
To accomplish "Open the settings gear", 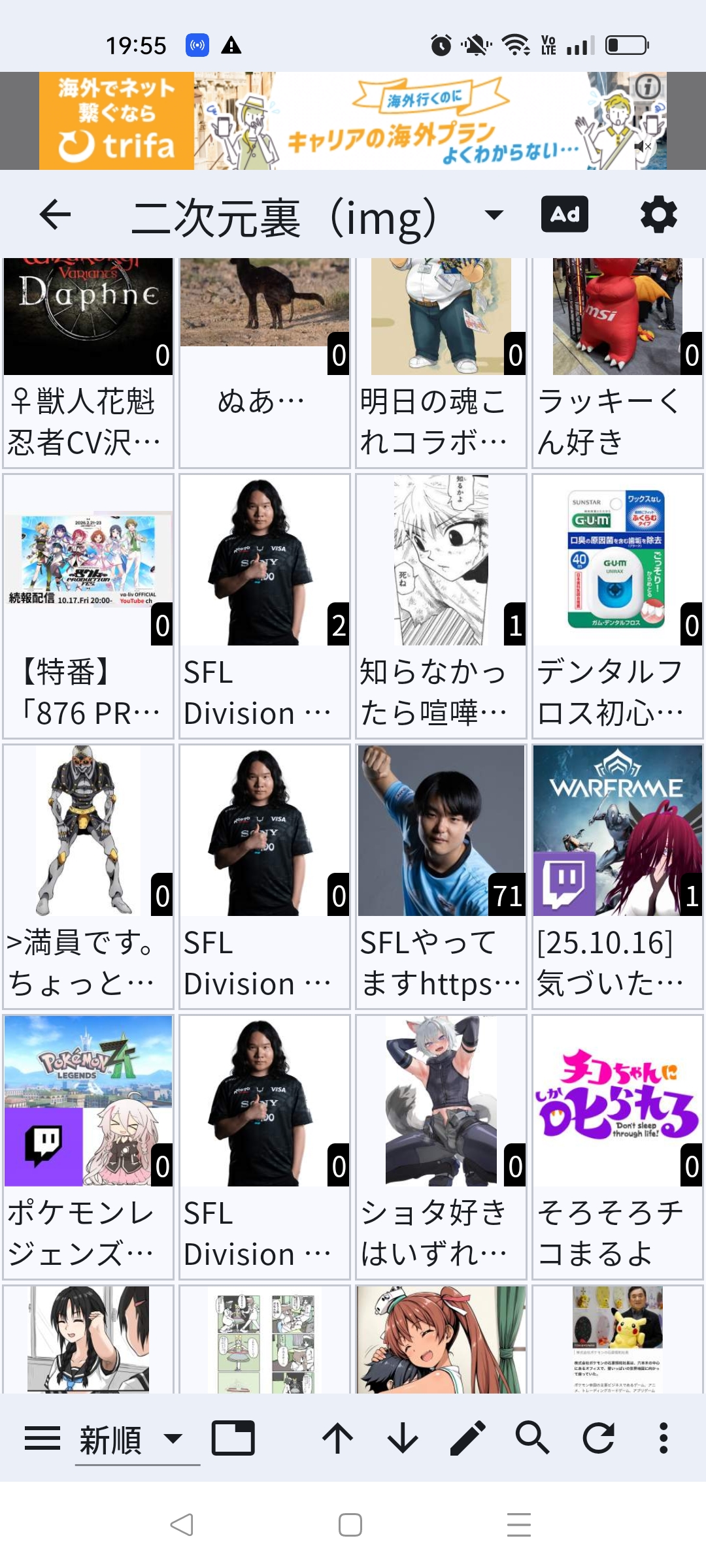I will point(658,215).
